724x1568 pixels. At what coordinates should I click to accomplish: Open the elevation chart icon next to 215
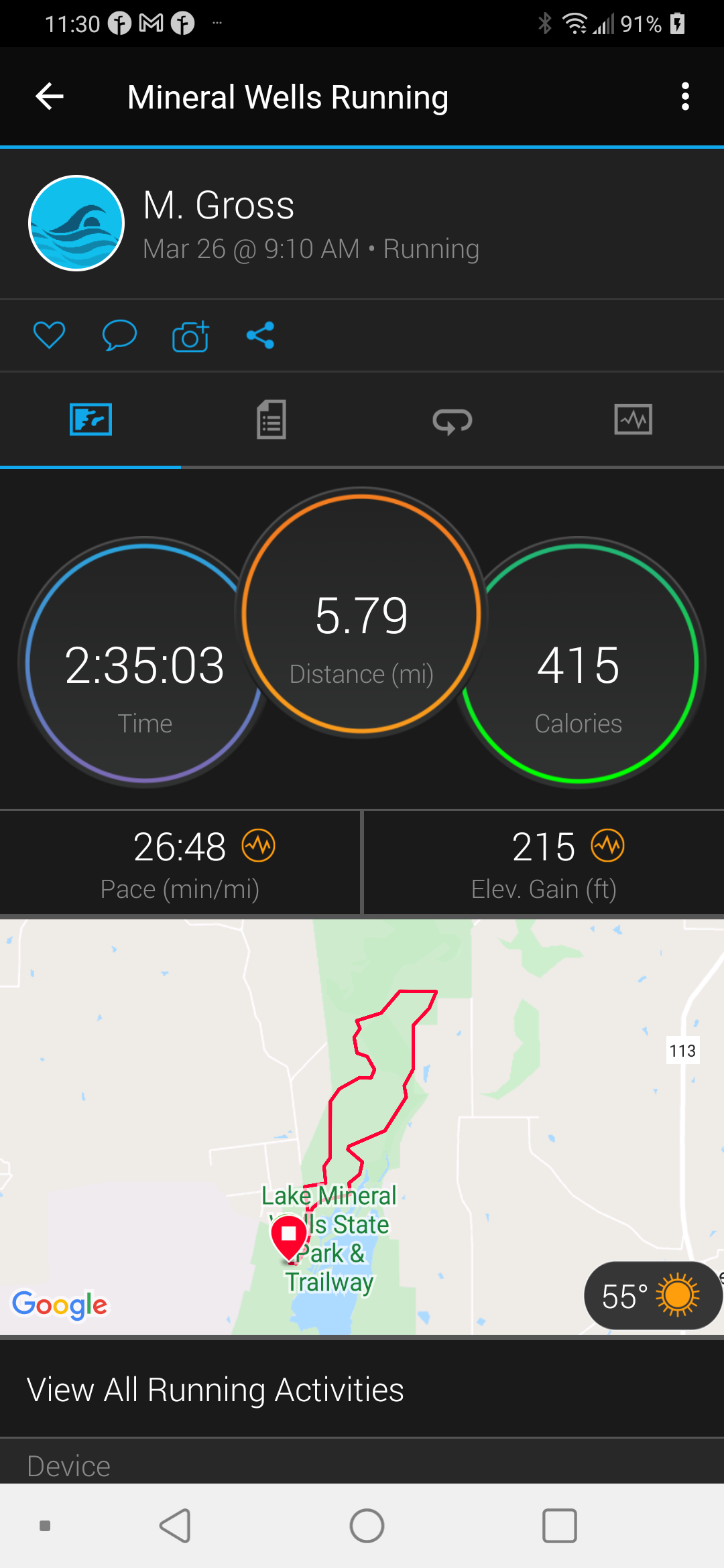(x=608, y=846)
